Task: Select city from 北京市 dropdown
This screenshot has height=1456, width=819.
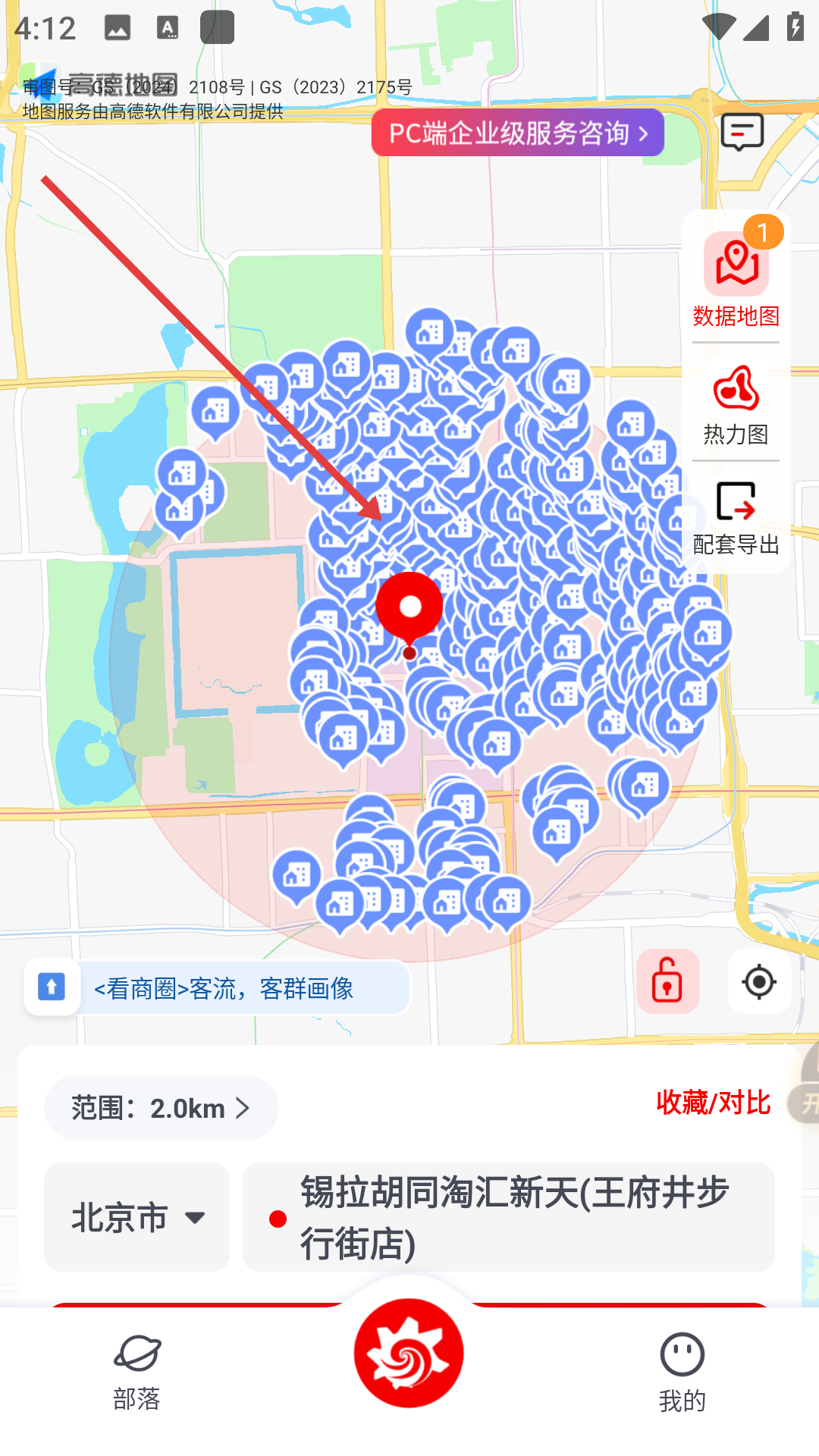Action: 136,1217
